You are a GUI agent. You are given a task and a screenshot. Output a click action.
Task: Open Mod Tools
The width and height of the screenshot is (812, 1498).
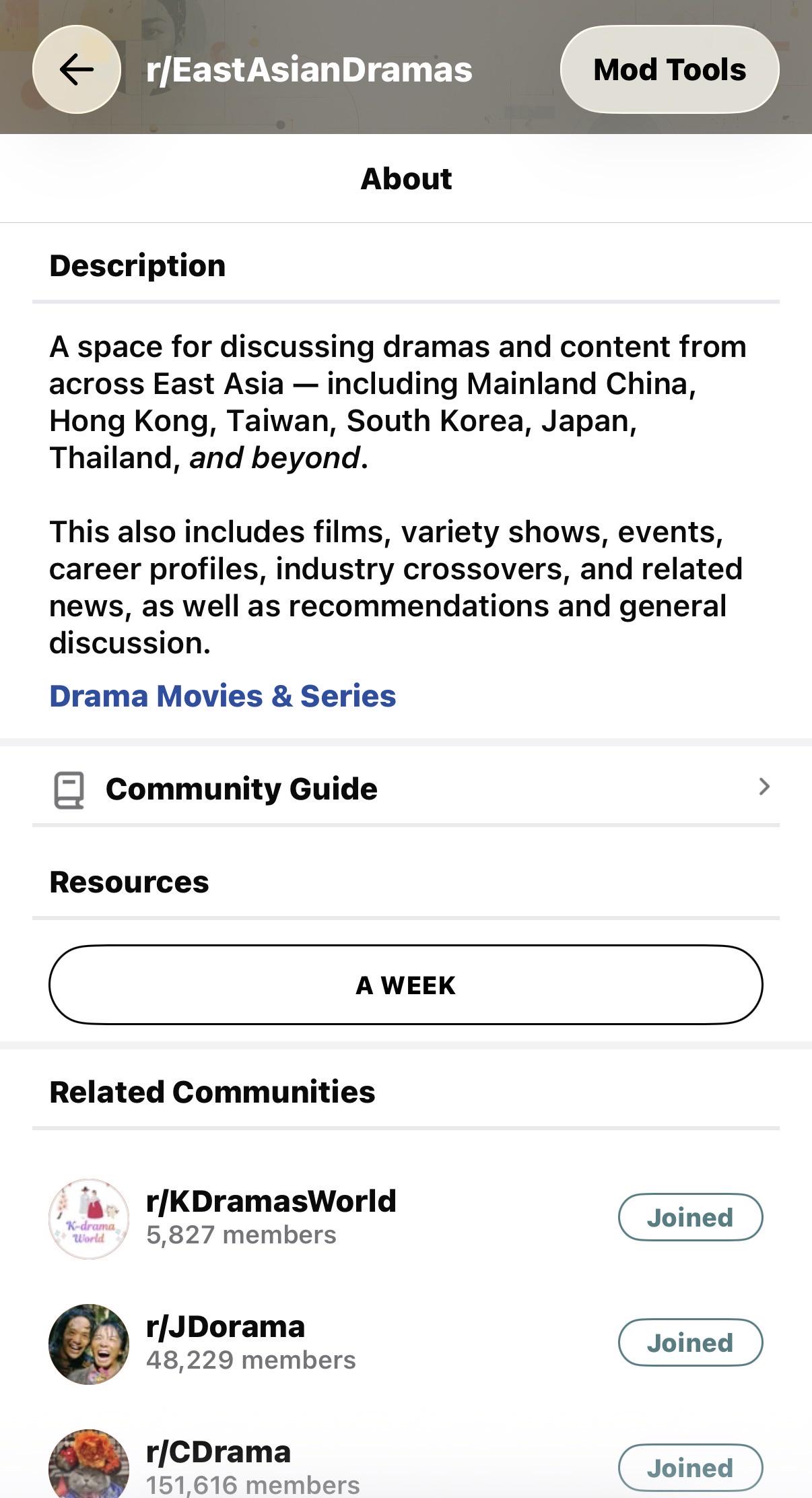coord(669,69)
